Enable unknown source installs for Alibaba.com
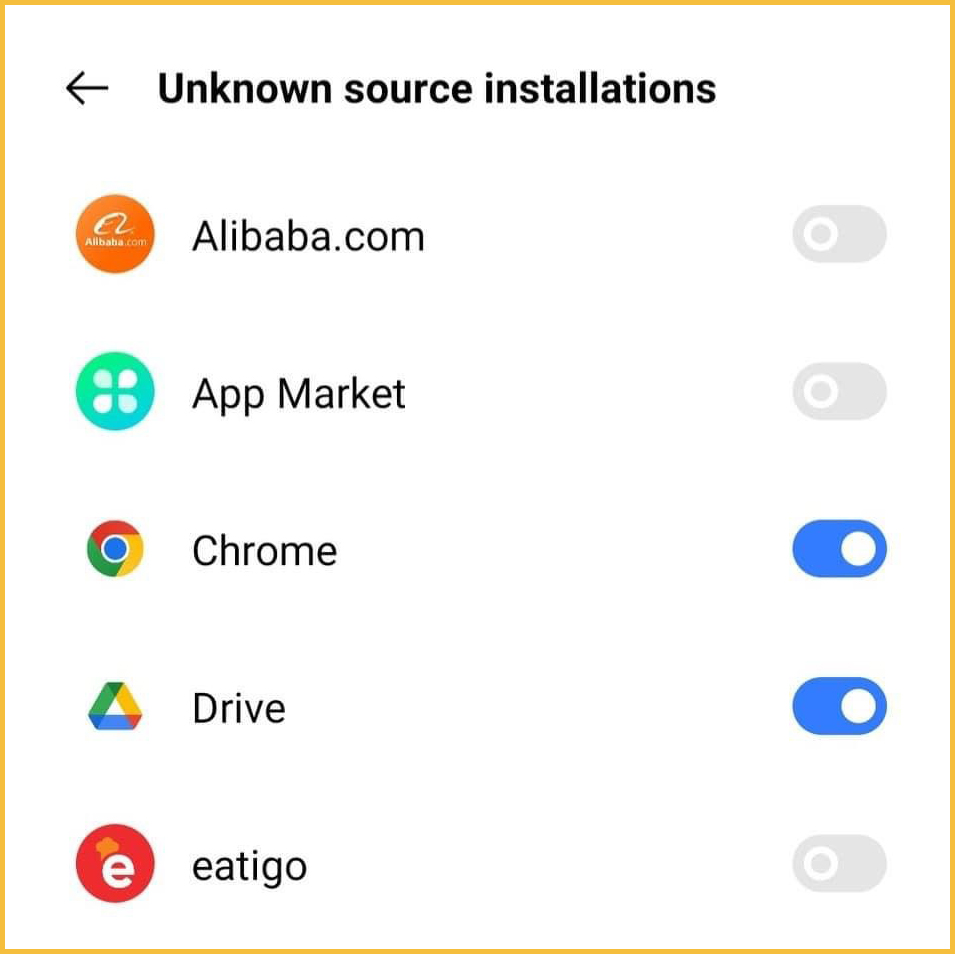Screen dimensions: 955x954 (838, 234)
